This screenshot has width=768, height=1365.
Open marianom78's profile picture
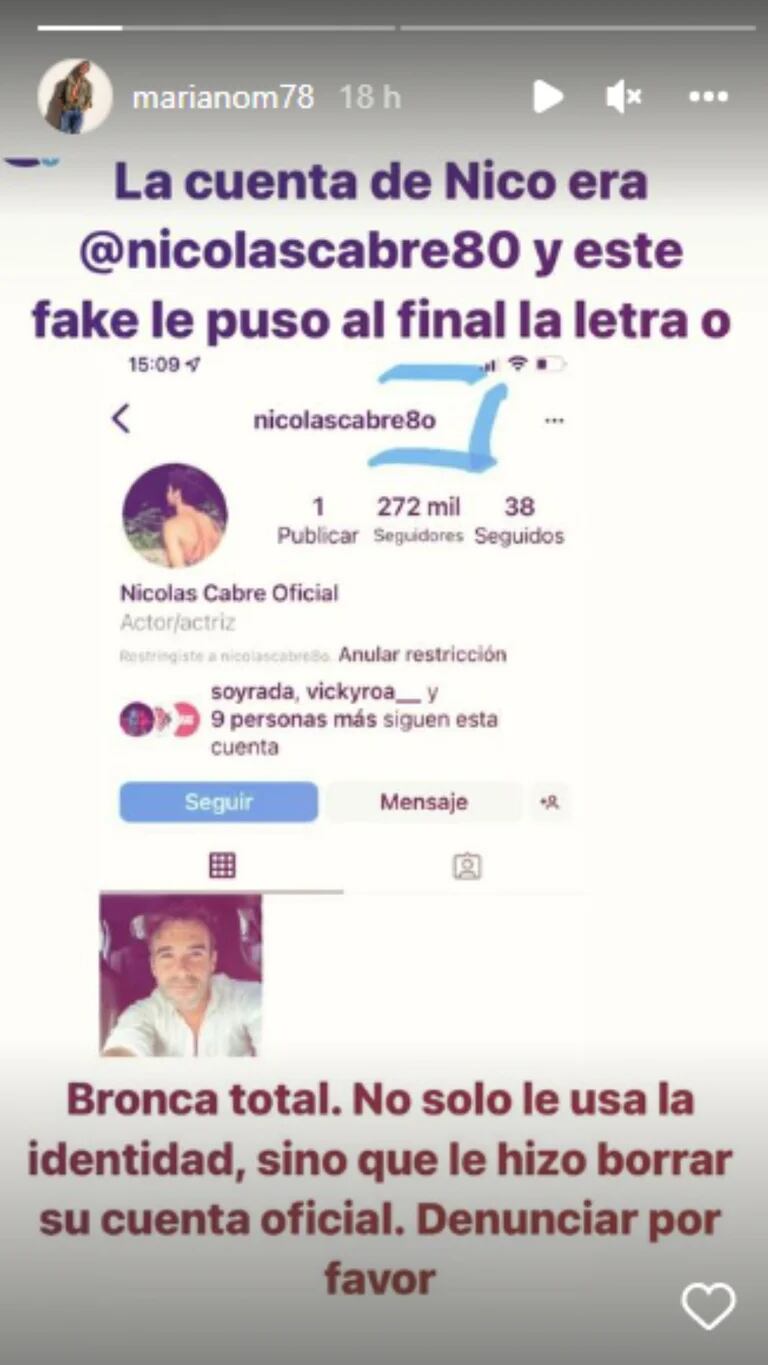(x=75, y=97)
